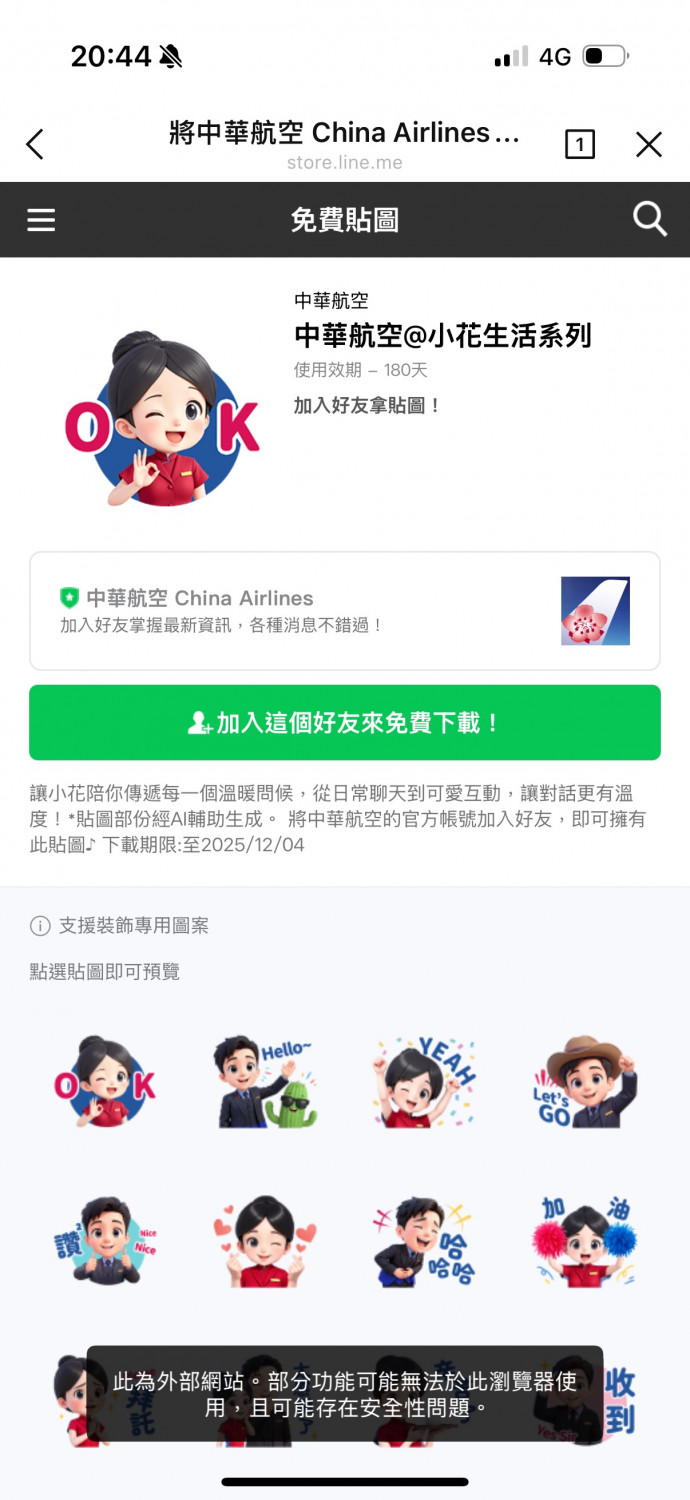Tap 加入這個好友來免費下載 button
The height and width of the screenshot is (1500, 690).
[344, 722]
